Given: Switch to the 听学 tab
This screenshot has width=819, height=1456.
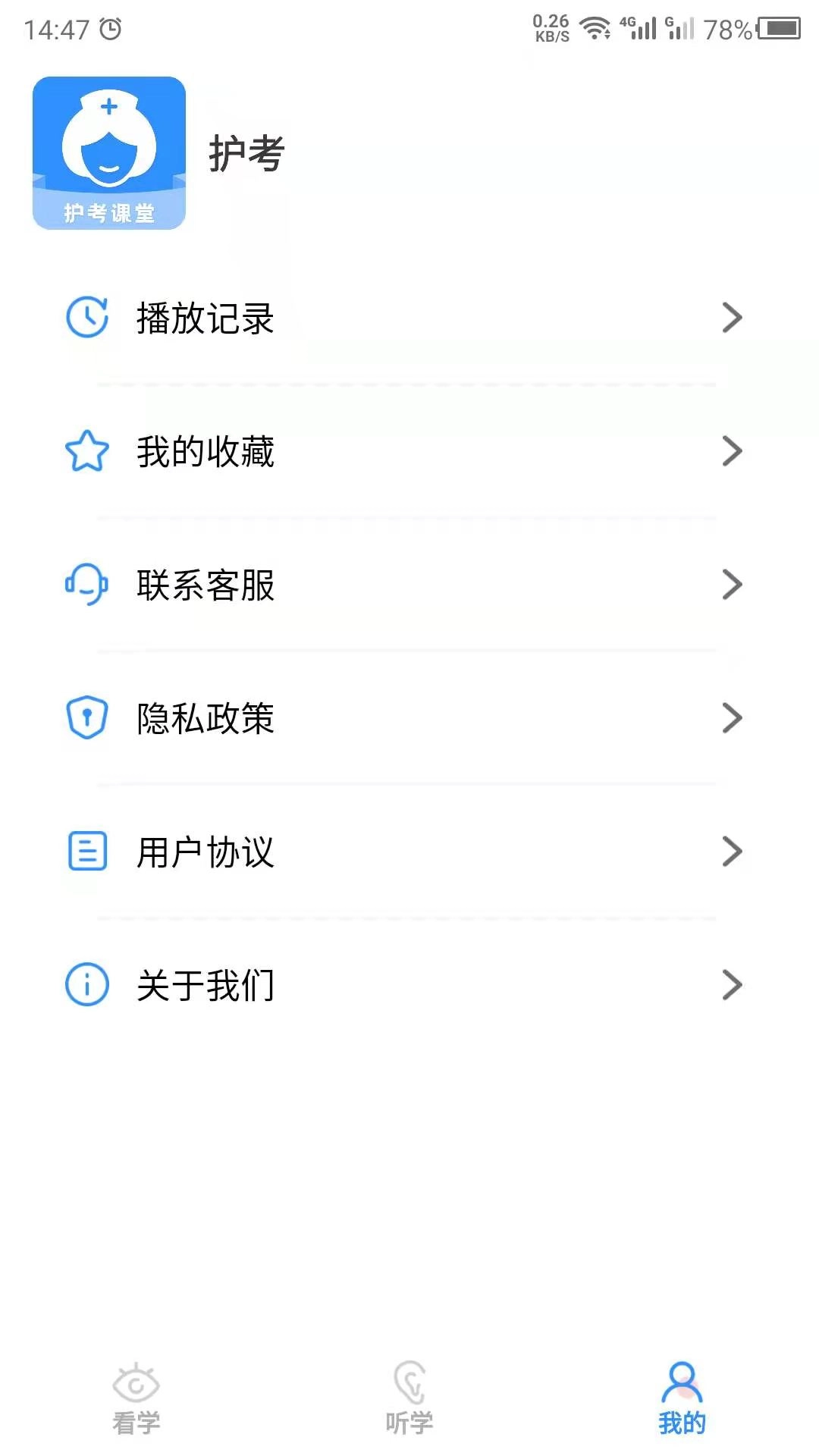Looking at the screenshot, I should [x=409, y=1399].
